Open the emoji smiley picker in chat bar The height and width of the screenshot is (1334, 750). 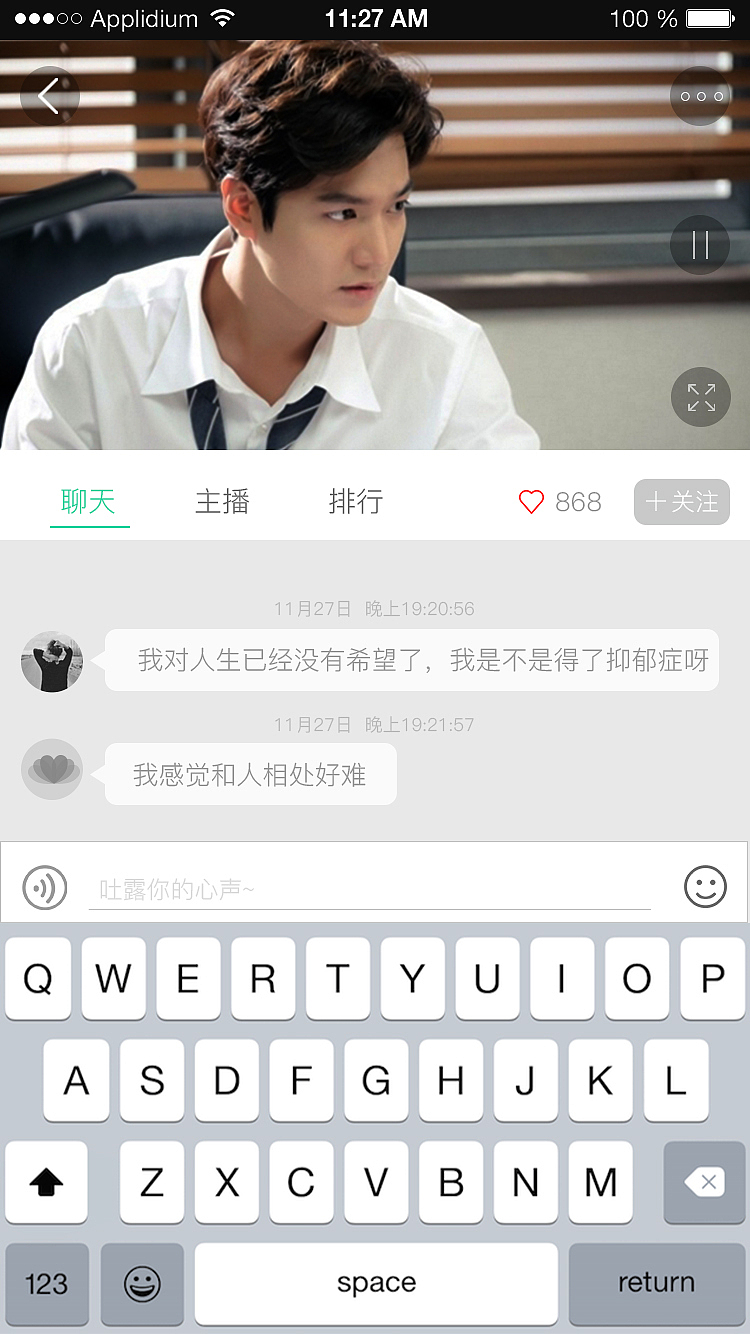tap(705, 886)
